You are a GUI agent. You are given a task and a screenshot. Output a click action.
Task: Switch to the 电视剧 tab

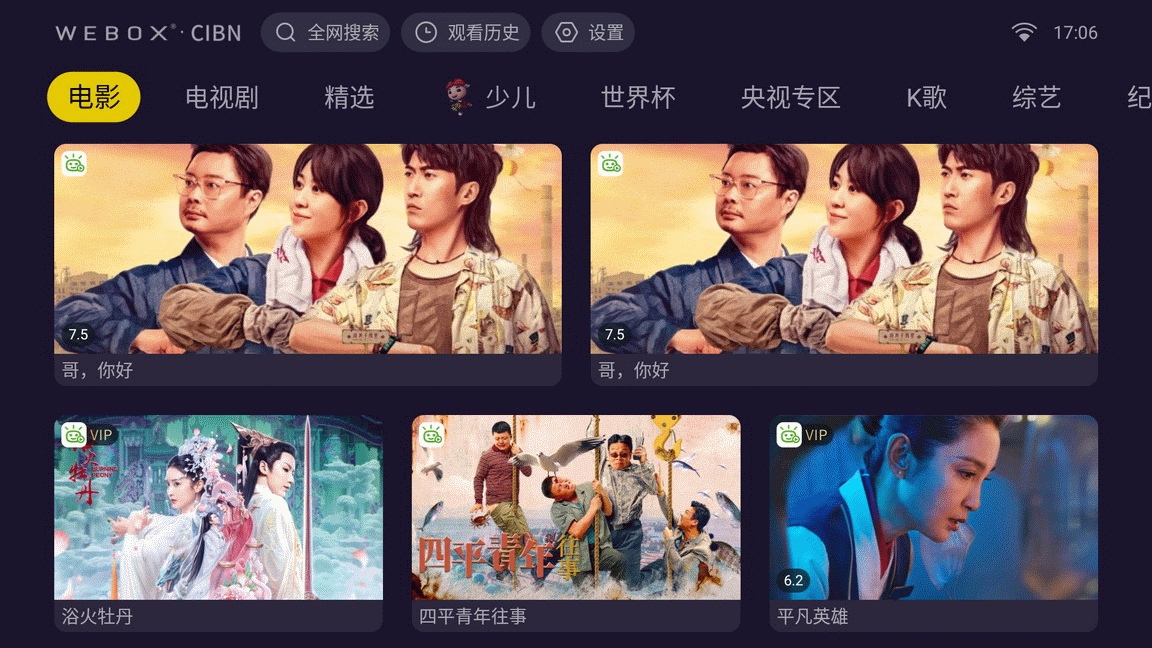click(x=222, y=97)
